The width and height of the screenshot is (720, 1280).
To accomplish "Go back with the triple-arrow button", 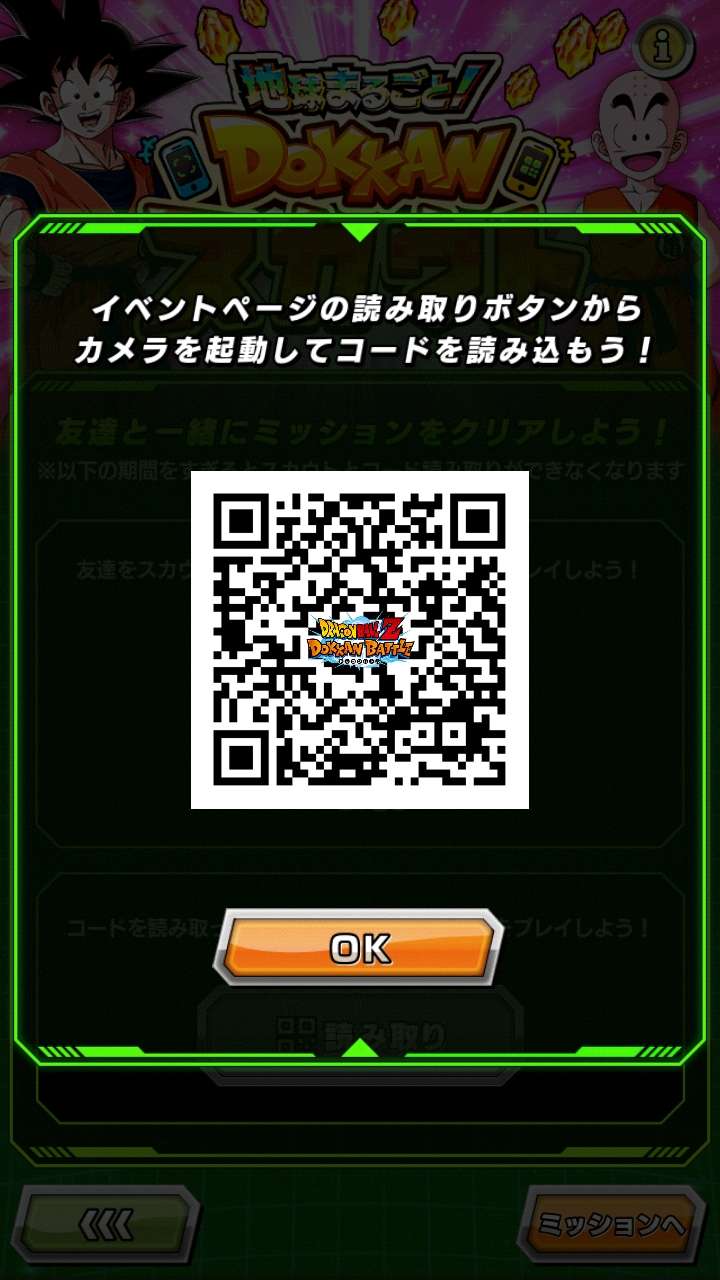I will pyautogui.click(x=108, y=1225).
